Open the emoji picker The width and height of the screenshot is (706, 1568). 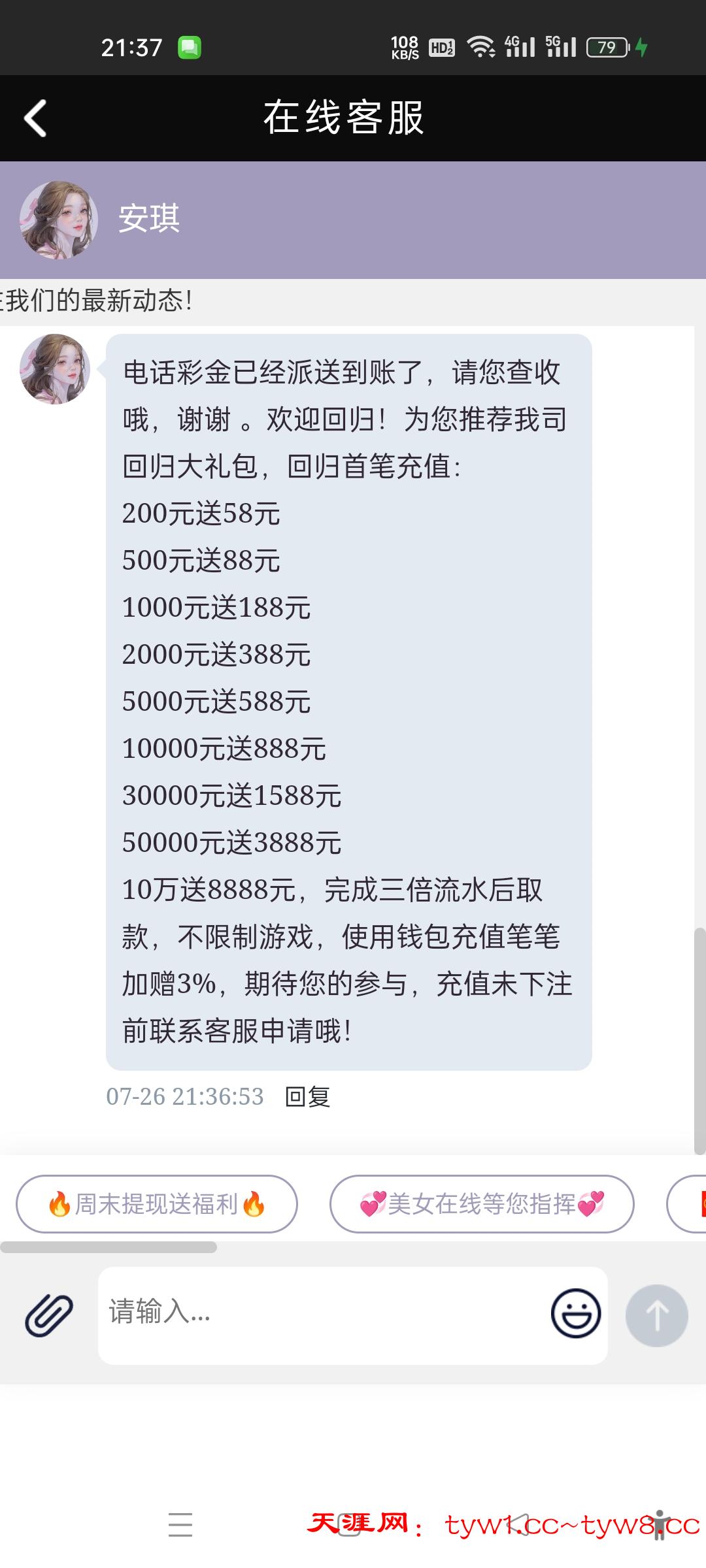575,1313
